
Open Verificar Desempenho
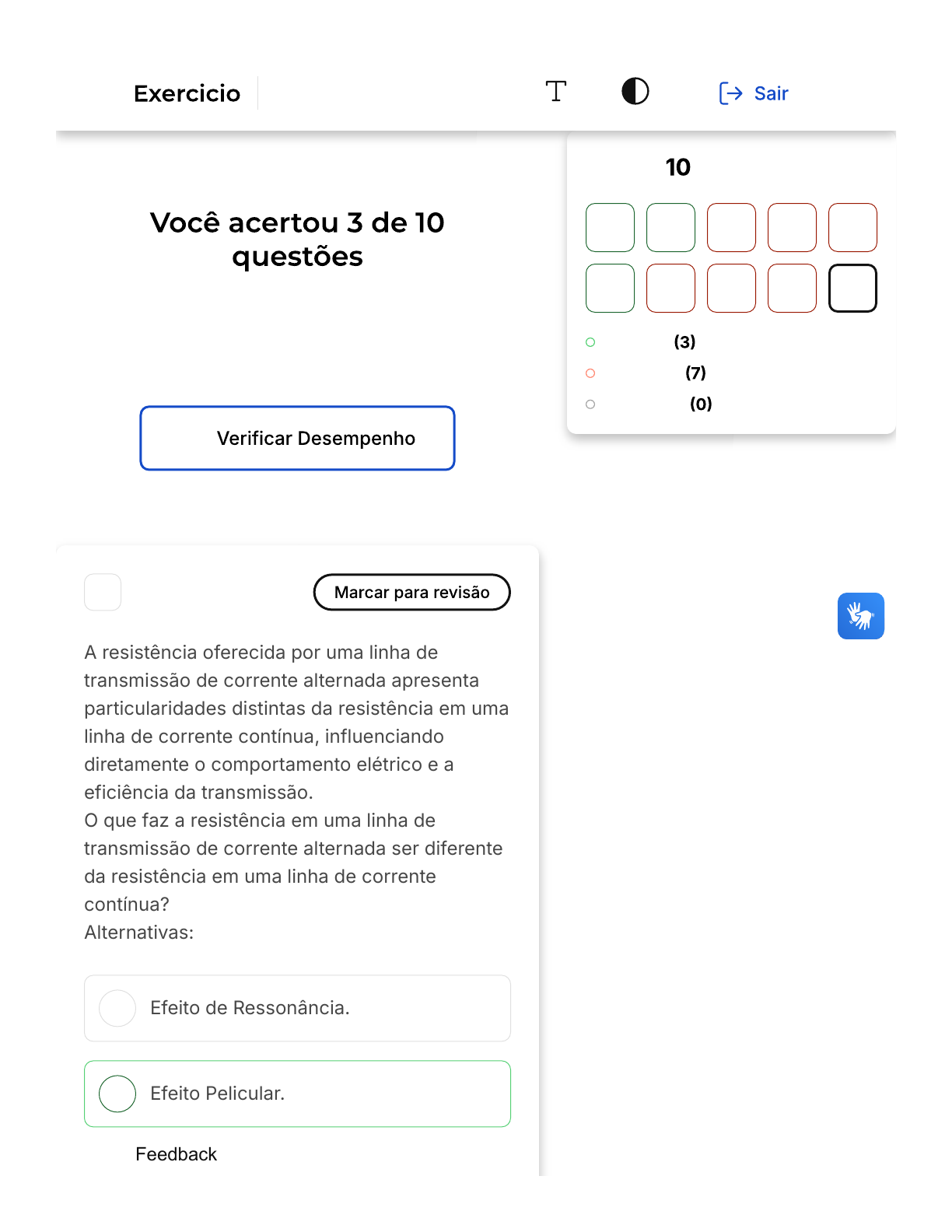click(x=297, y=438)
